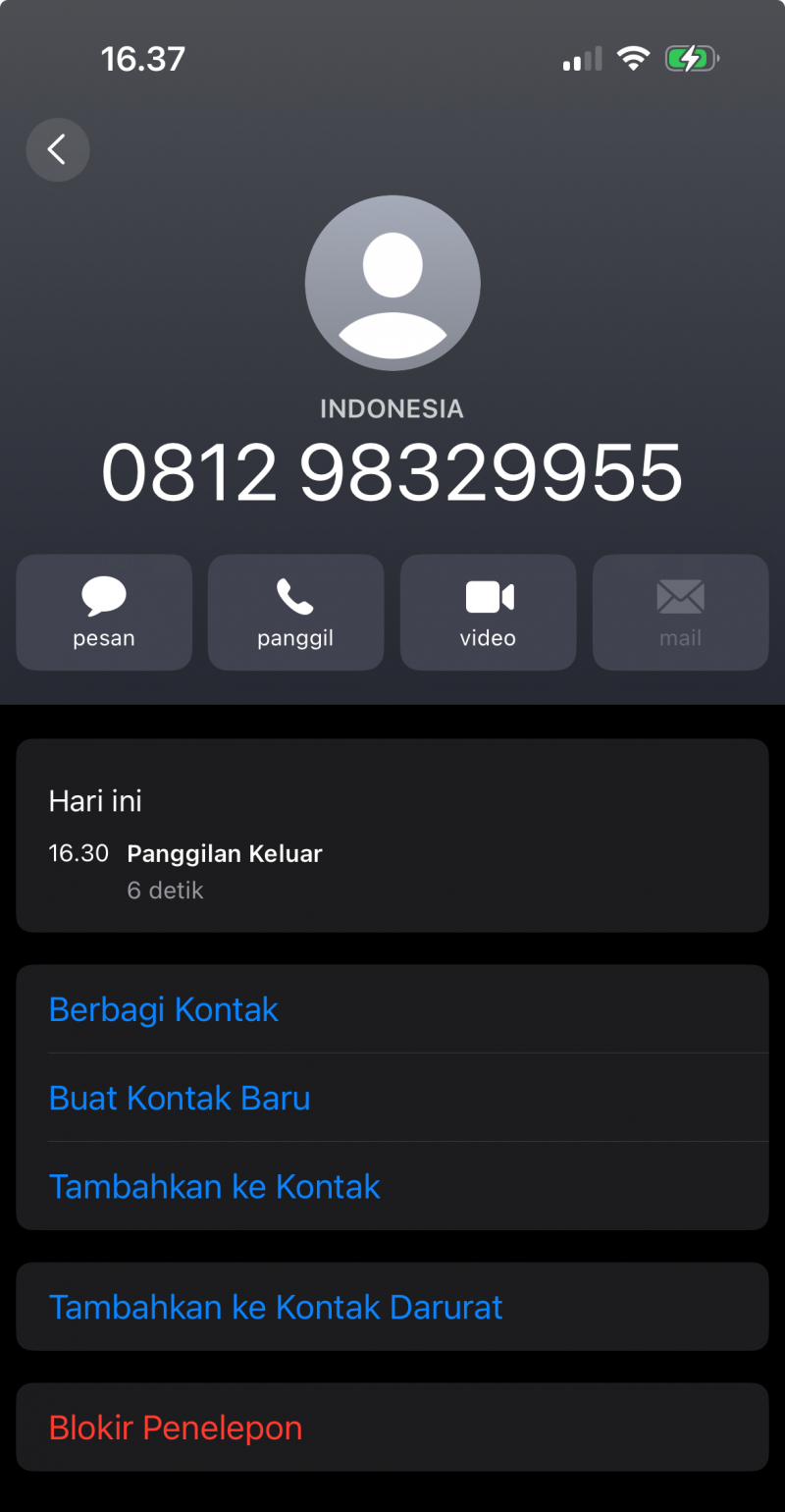Select Buat Kontak Baru

tap(180, 1098)
